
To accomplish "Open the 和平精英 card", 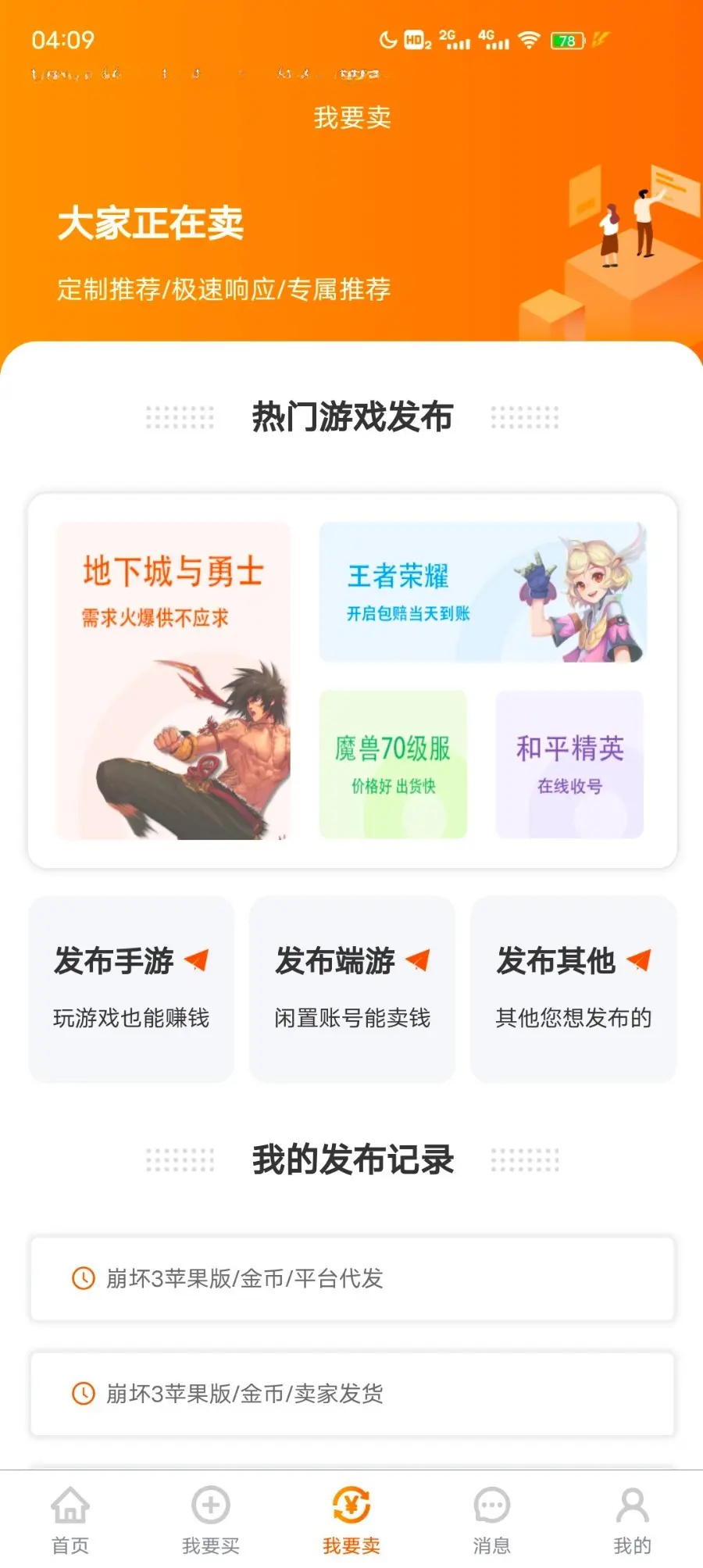I will [569, 764].
